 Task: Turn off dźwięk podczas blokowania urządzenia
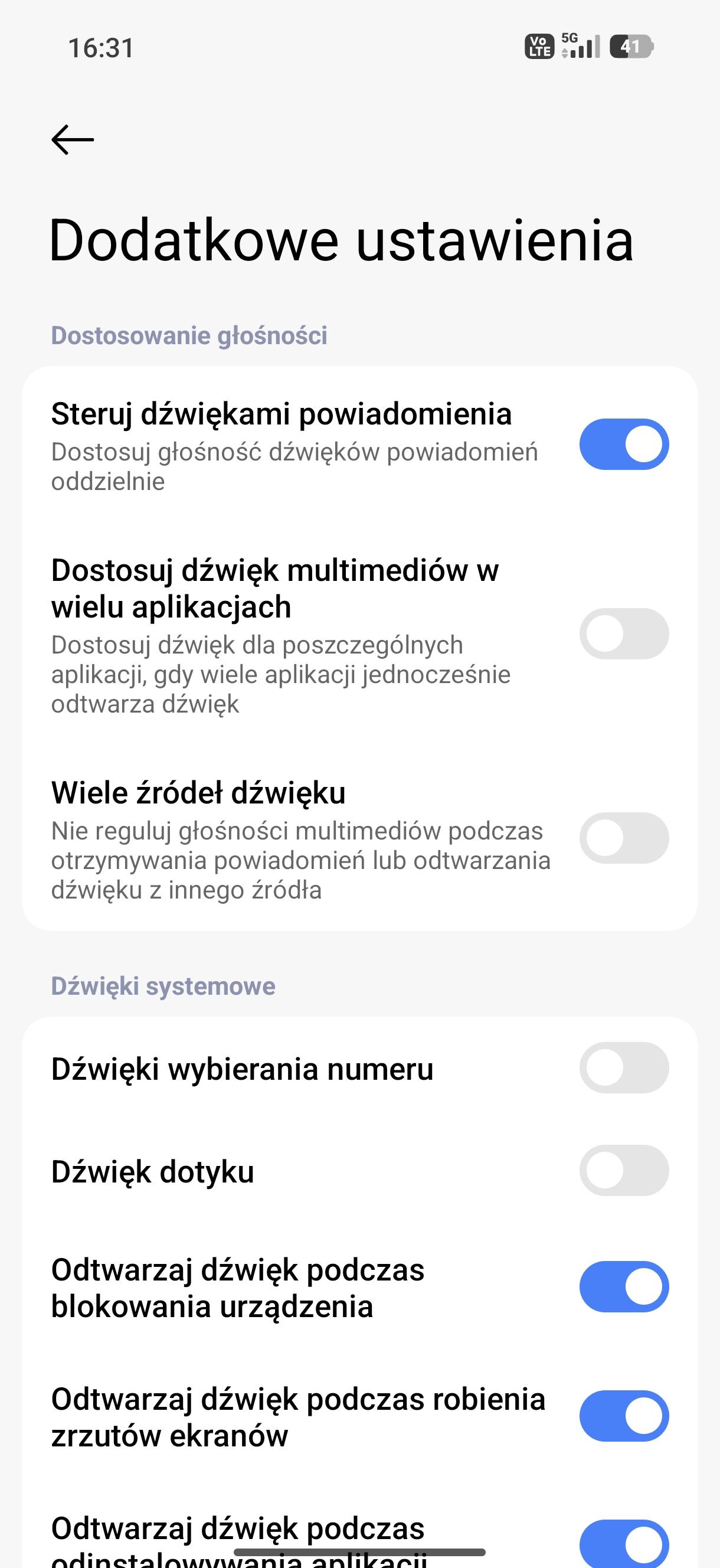pyautogui.click(x=624, y=1287)
